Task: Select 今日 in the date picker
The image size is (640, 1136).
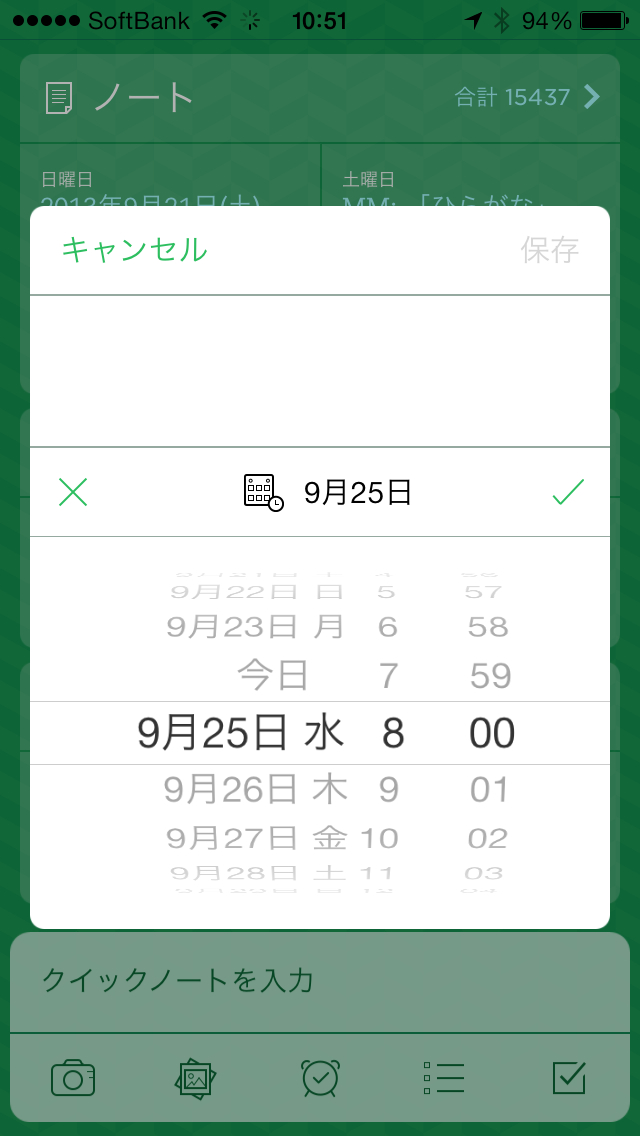Action: [x=273, y=676]
